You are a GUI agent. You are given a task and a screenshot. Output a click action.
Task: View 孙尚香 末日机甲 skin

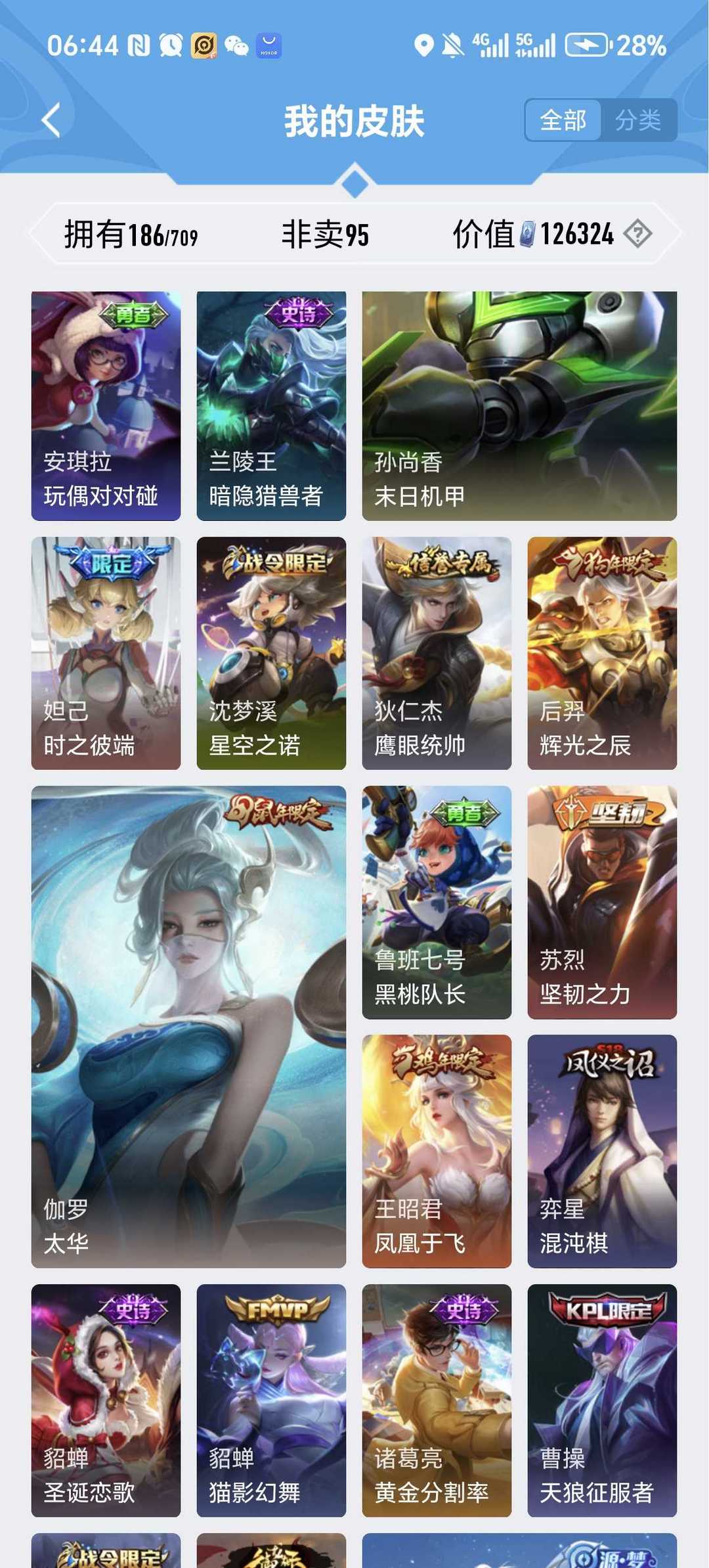tap(519, 406)
